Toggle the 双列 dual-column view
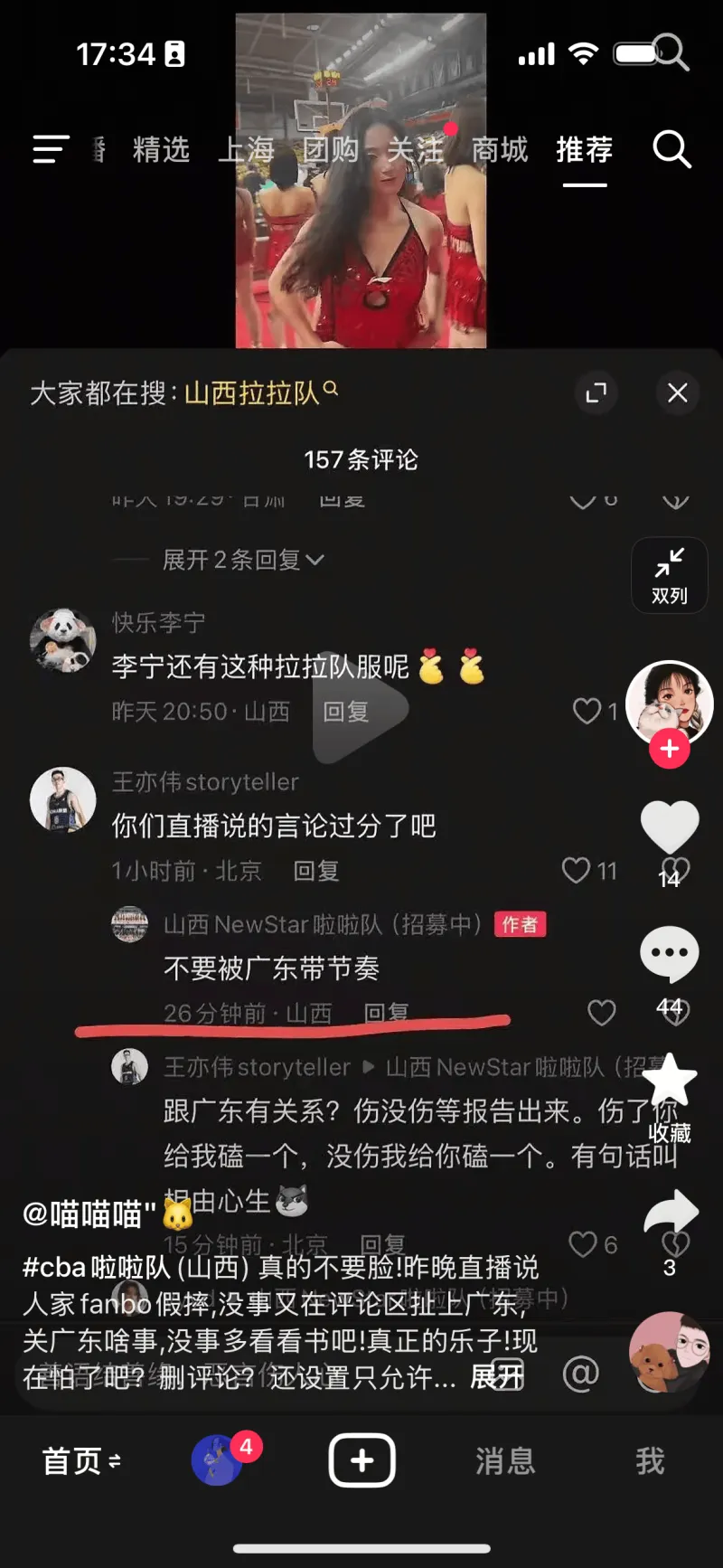Screen dimensions: 723x1568 click(x=669, y=575)
